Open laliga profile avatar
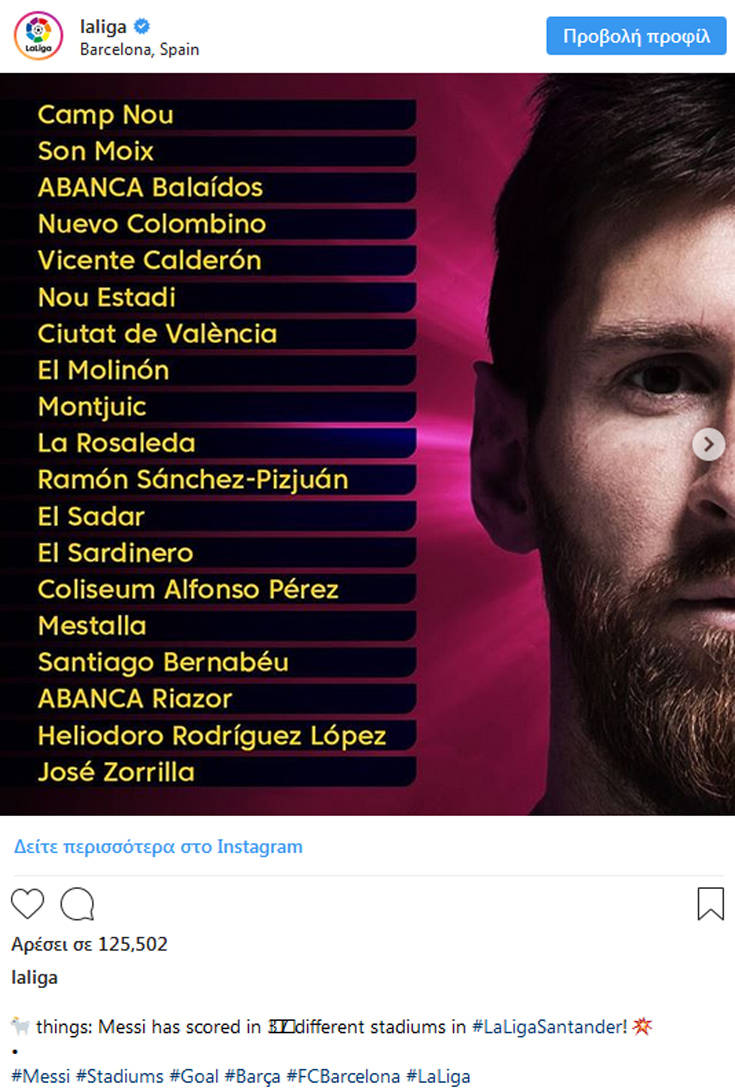The image size is (735, 1091). coord(38,37)
